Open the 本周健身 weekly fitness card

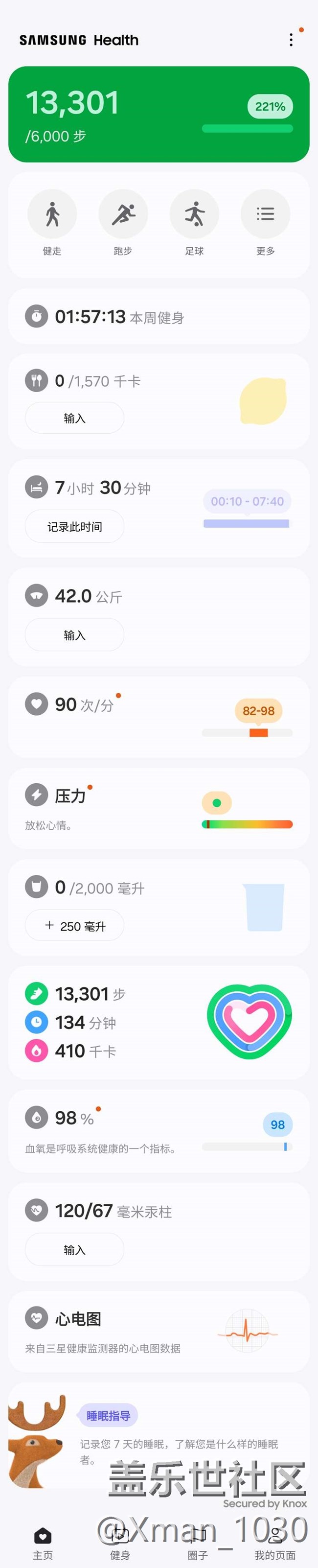(x=159, y=317)
